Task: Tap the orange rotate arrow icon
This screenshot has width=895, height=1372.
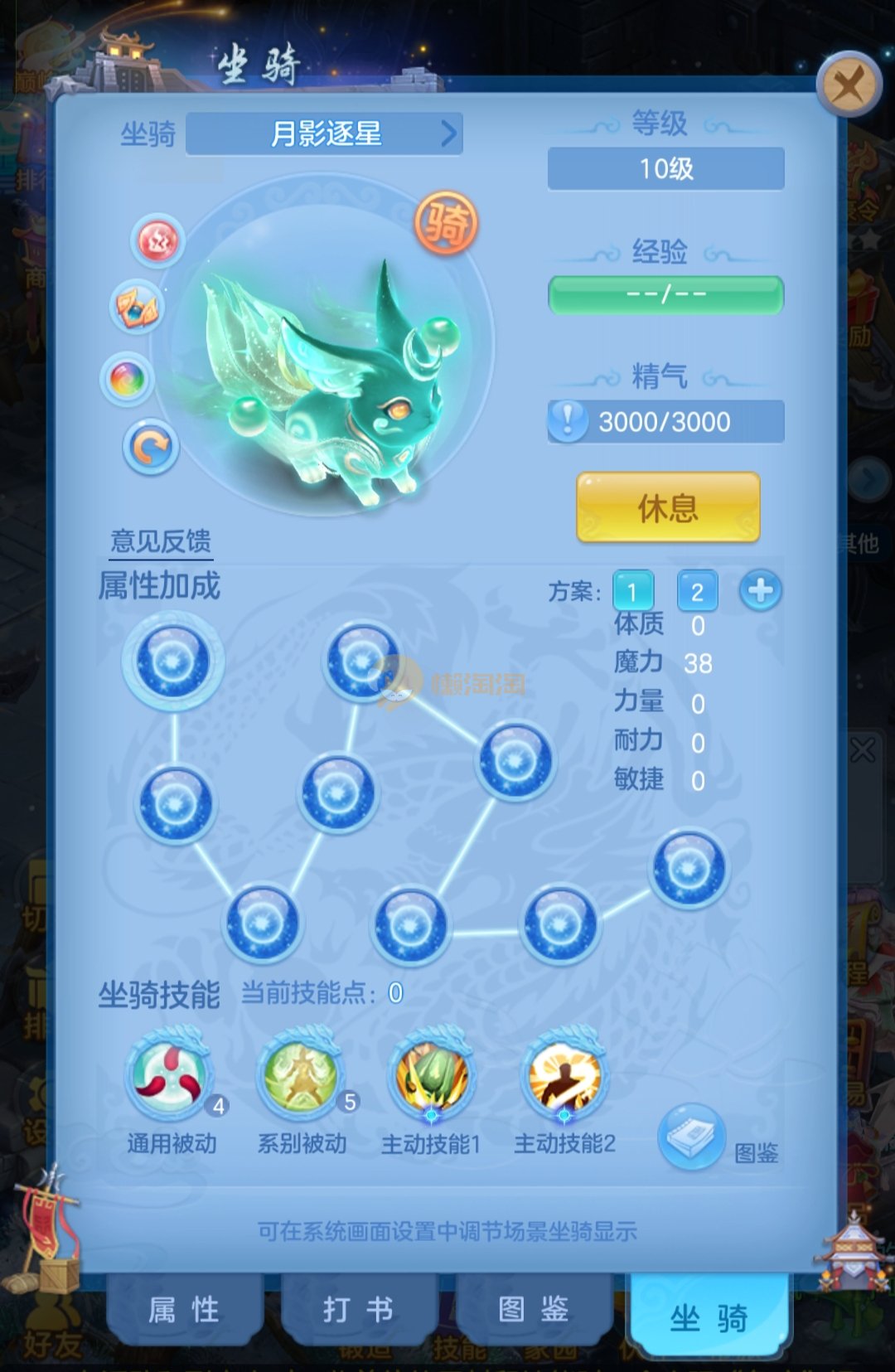Action: point(151,448)
